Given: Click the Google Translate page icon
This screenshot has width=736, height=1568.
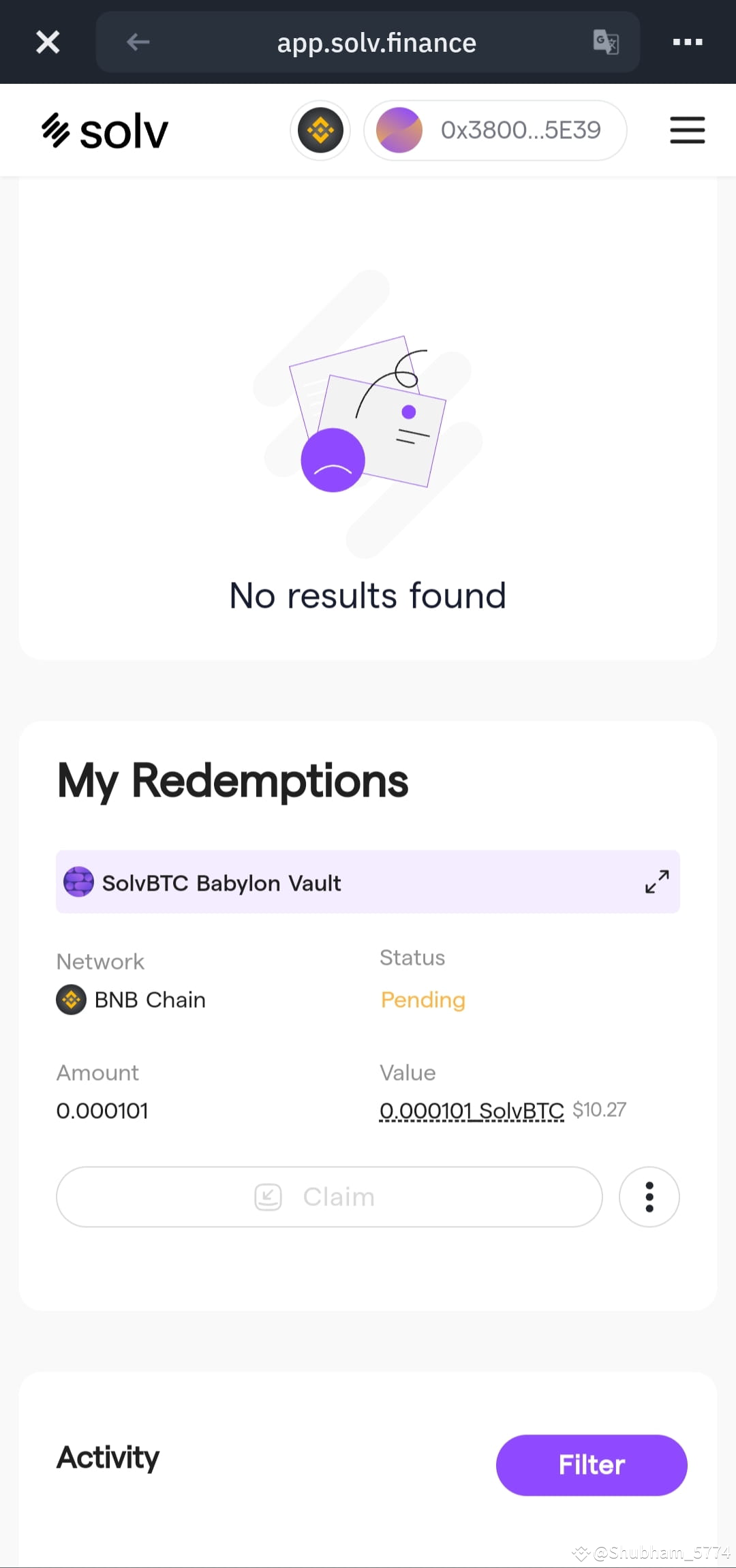Looking at the screenshot, I should 605,42.
